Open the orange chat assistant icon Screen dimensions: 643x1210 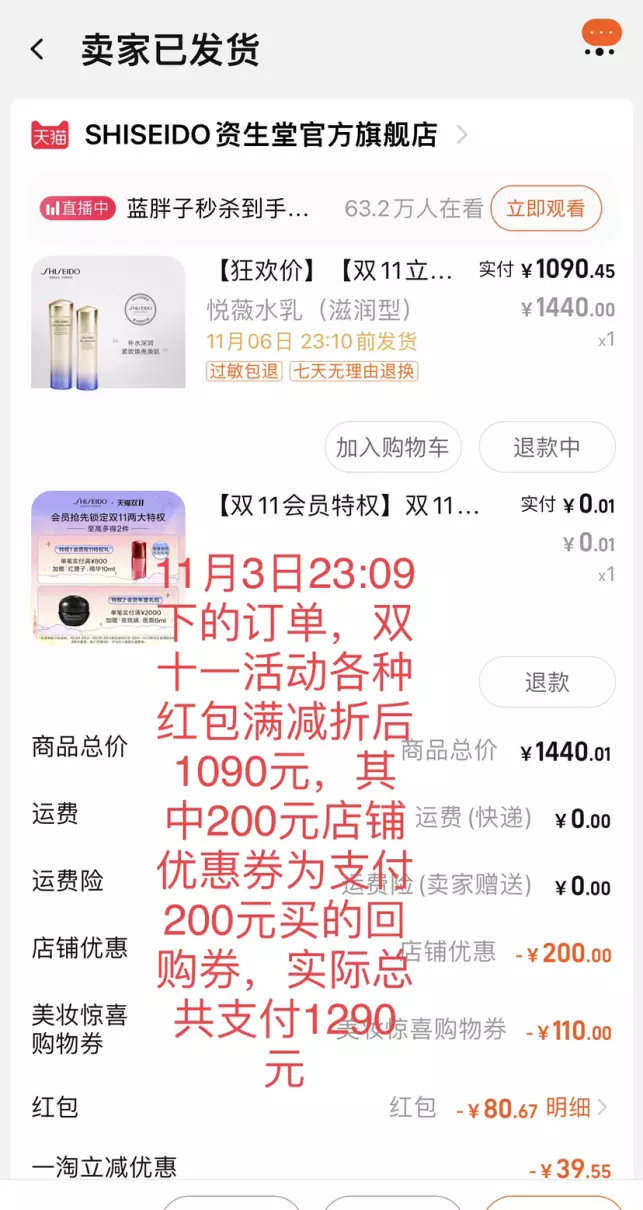click(601, 38)
